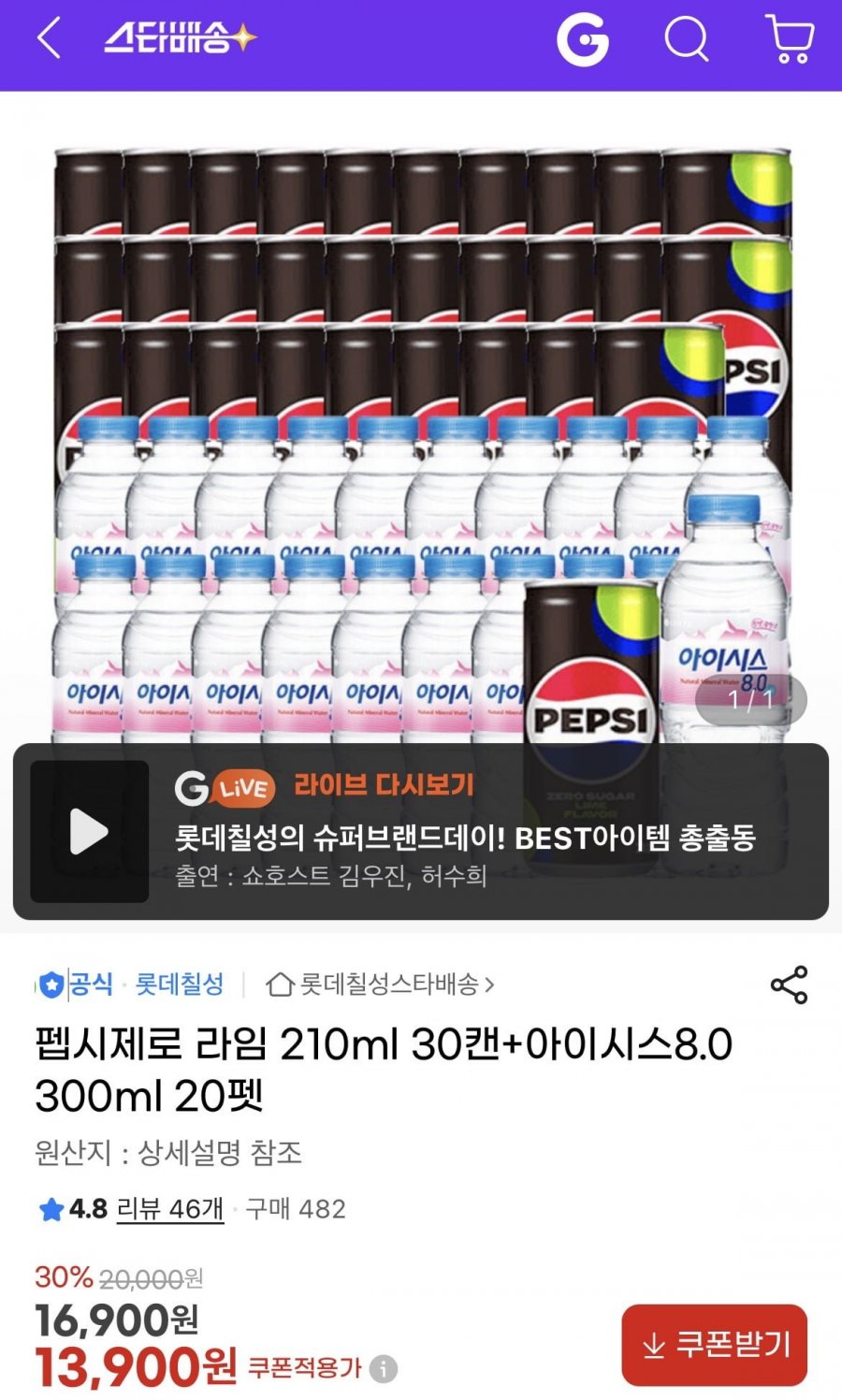Open the shopping cart
Screen dimensions: 842x1400
790,39
